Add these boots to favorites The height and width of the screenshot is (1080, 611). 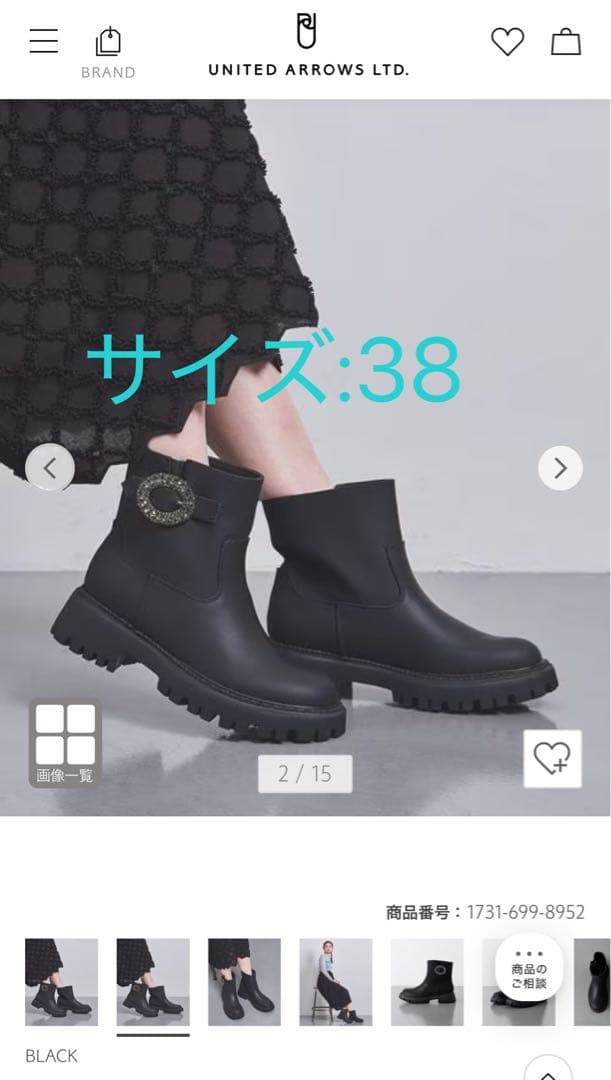click(x=552, y=759)
